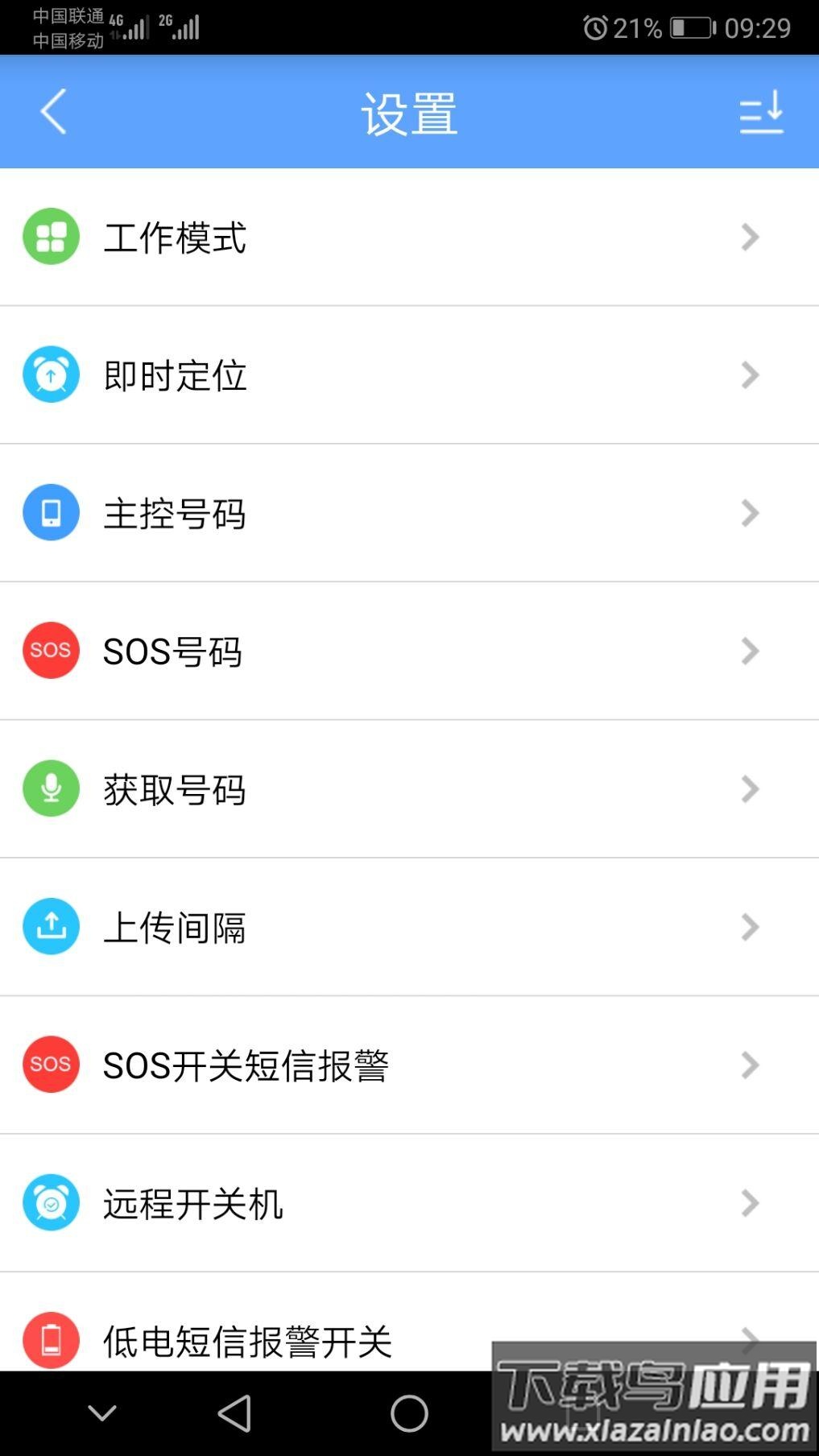Expand the chevron next to 上传间隔
This screenshot has width=819, height=1456.
(x=748, y=927)
